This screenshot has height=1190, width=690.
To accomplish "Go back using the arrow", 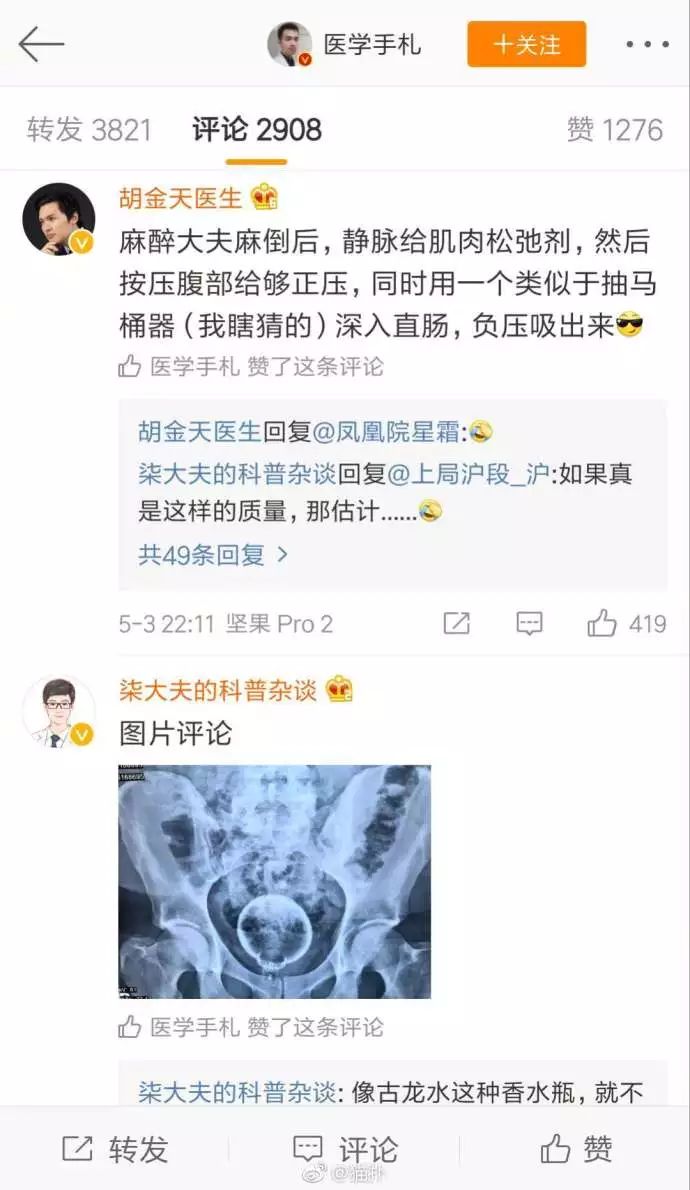I will tap(41, 44).
